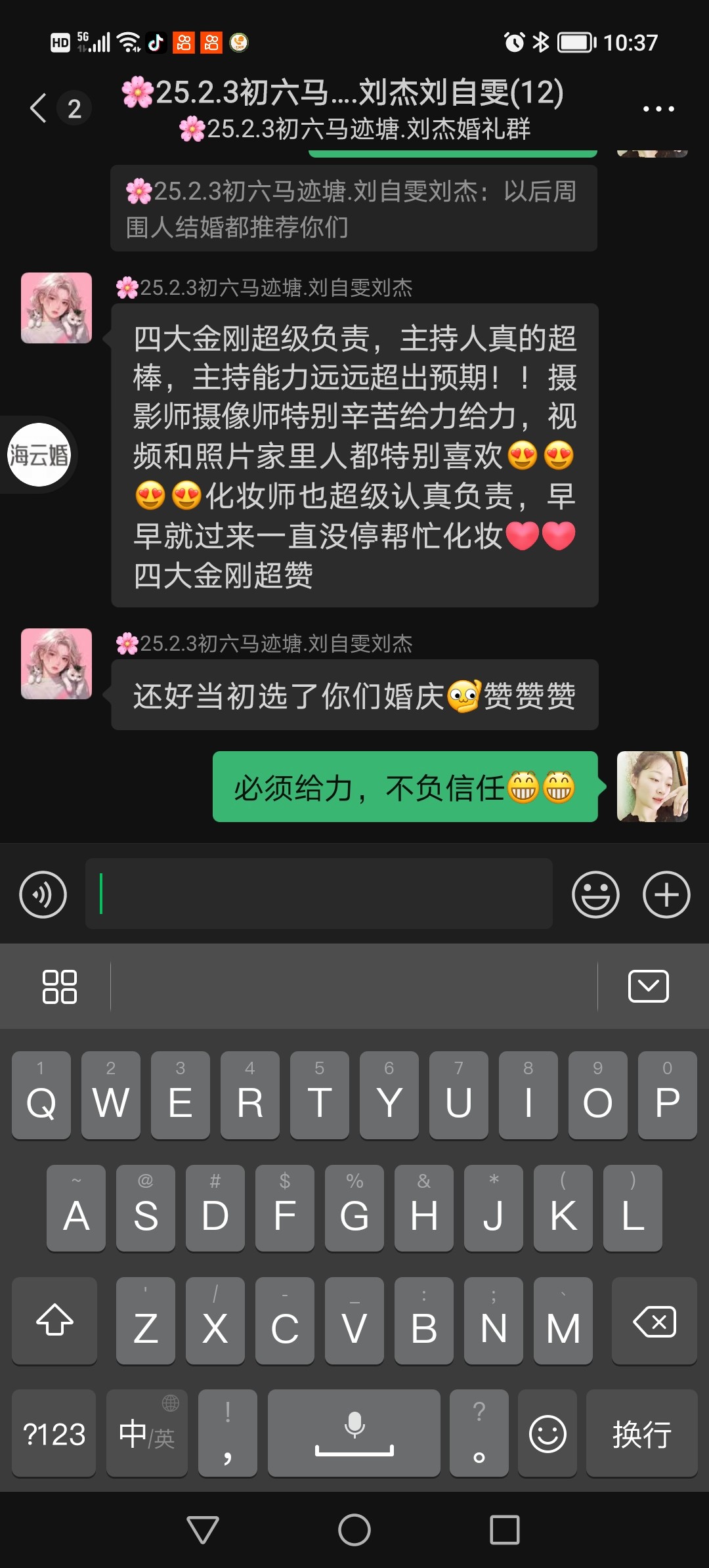
Task: Go to the system home screen
Action: (354, 1530)
